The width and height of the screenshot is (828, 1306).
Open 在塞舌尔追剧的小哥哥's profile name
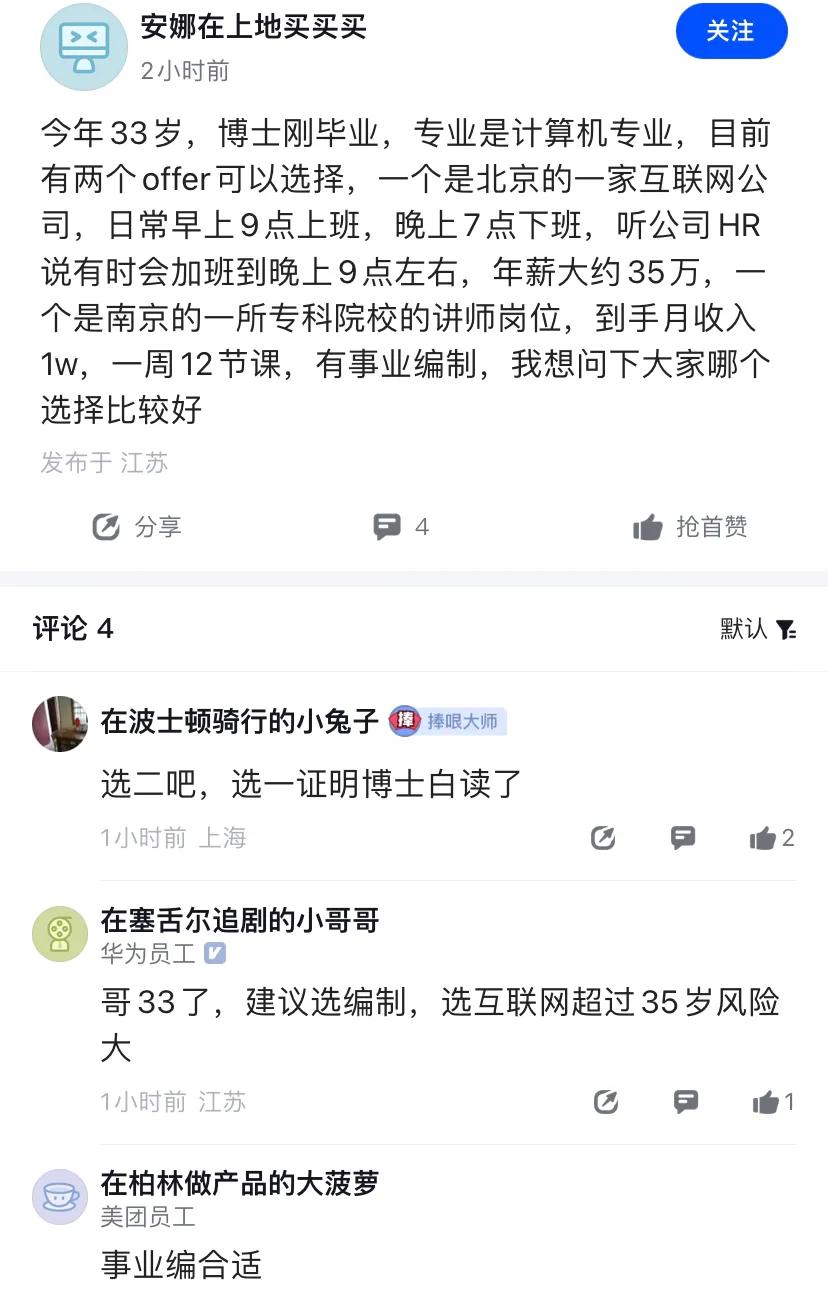[x=238, y=920]
